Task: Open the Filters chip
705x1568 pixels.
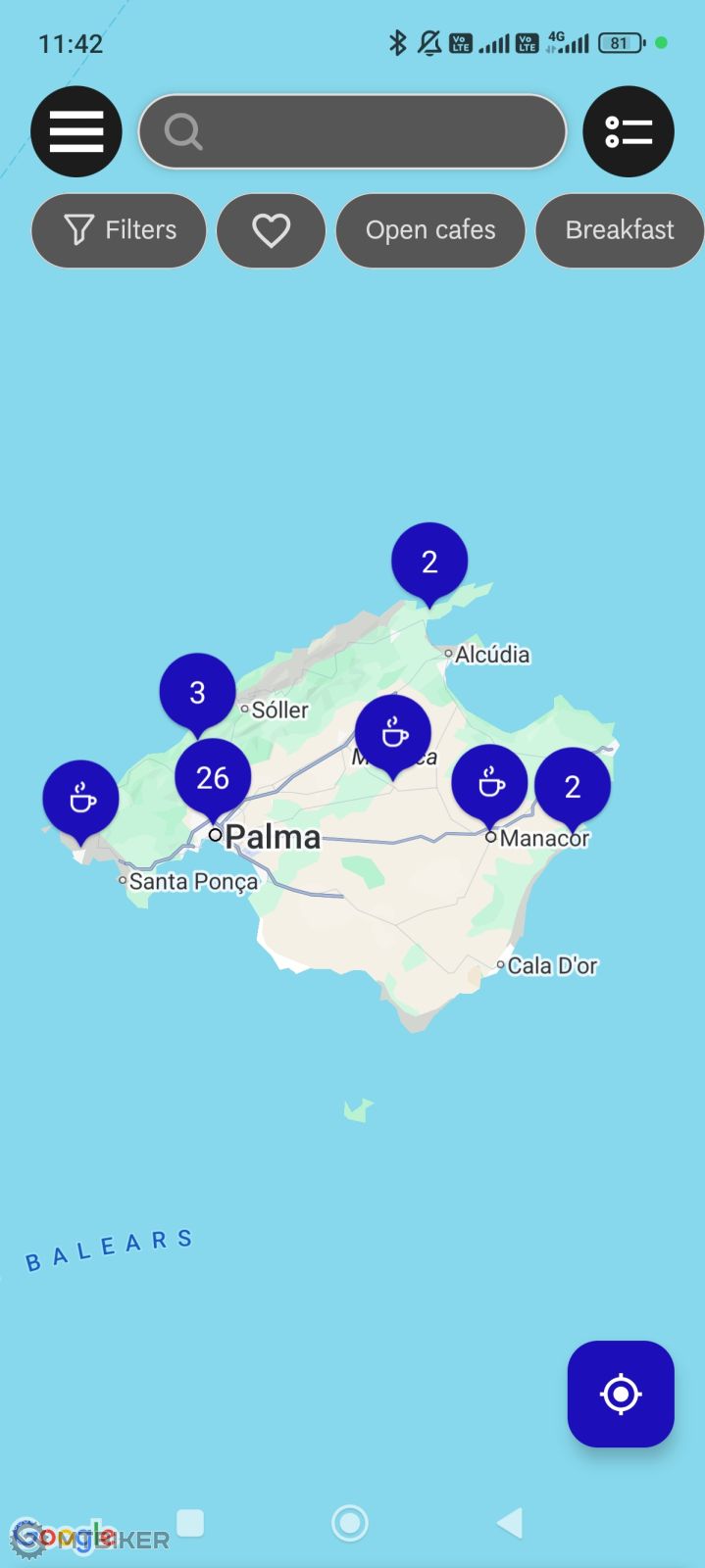Action: (x=119, y=230)
